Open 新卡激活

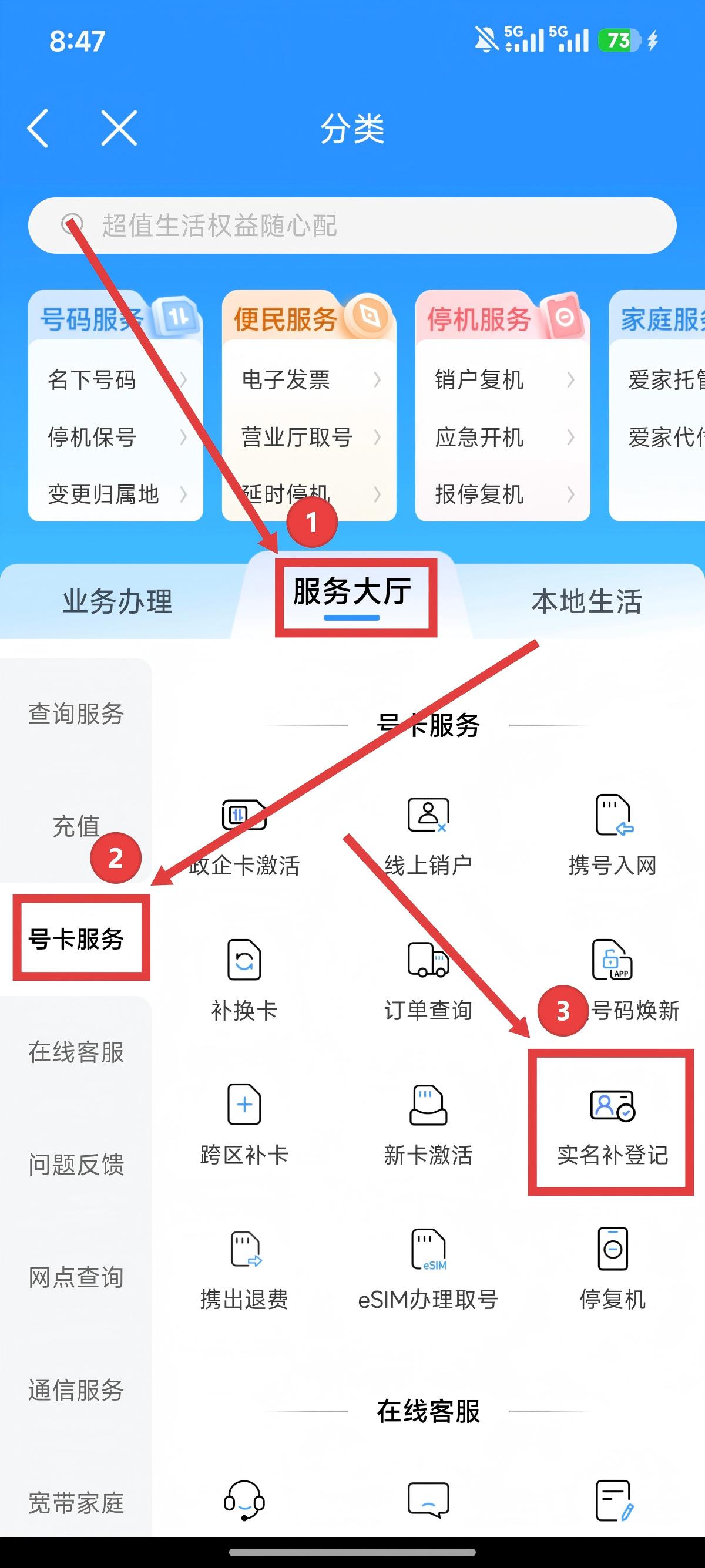point(428,1123)
